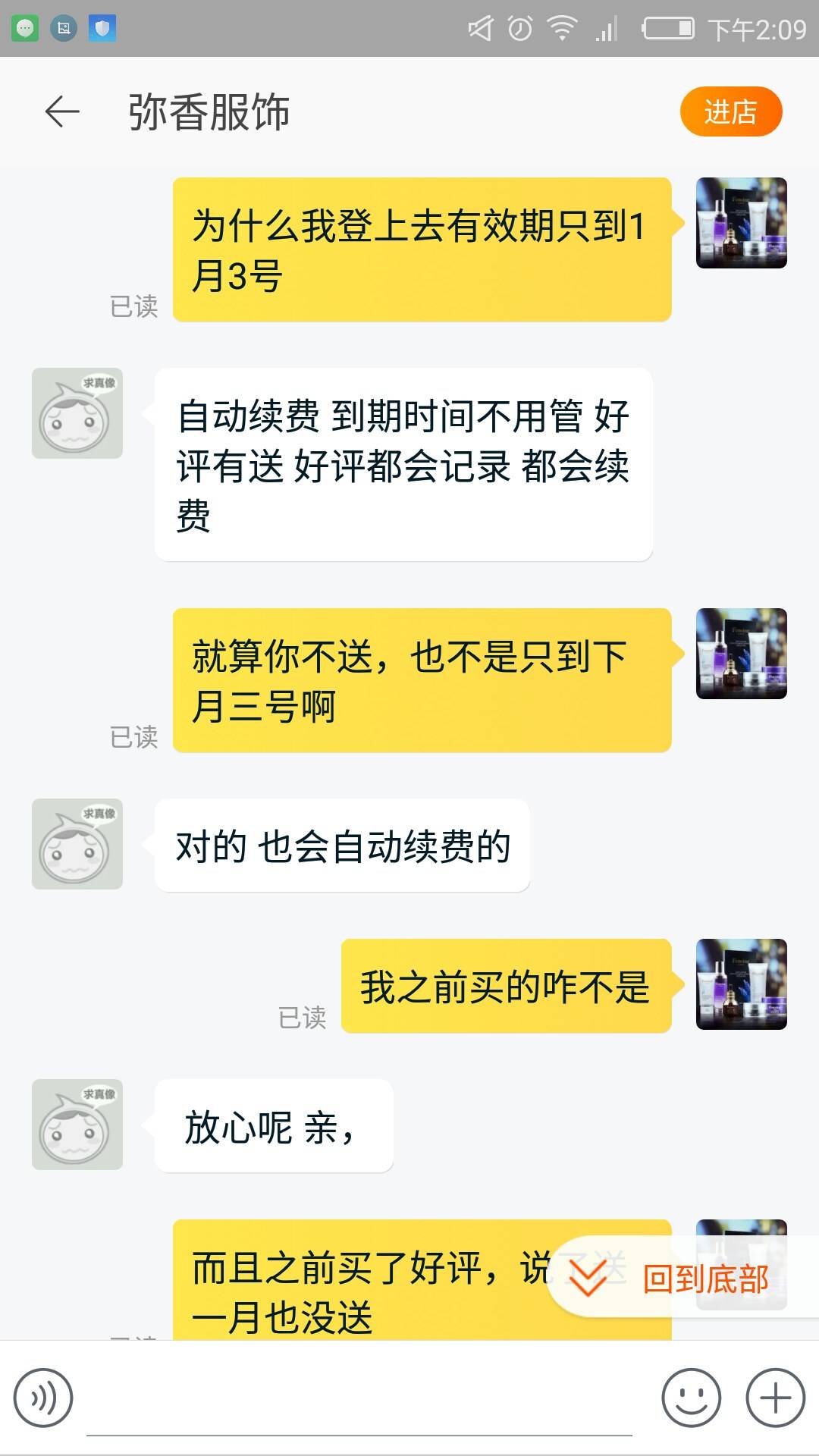Focus the message text field

click(x=359, y=1403)
